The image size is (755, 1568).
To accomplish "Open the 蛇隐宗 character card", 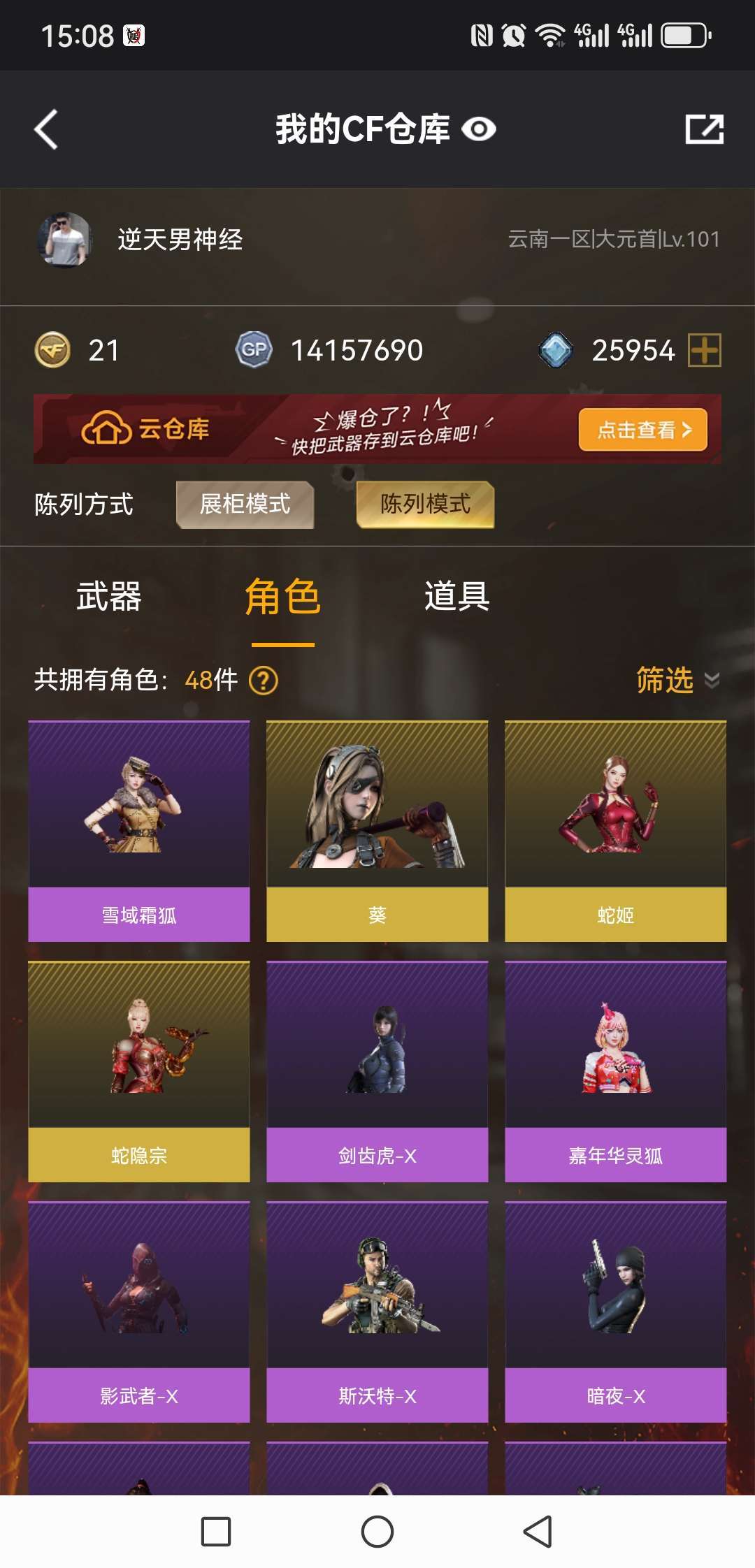I will click(139, 1071).
